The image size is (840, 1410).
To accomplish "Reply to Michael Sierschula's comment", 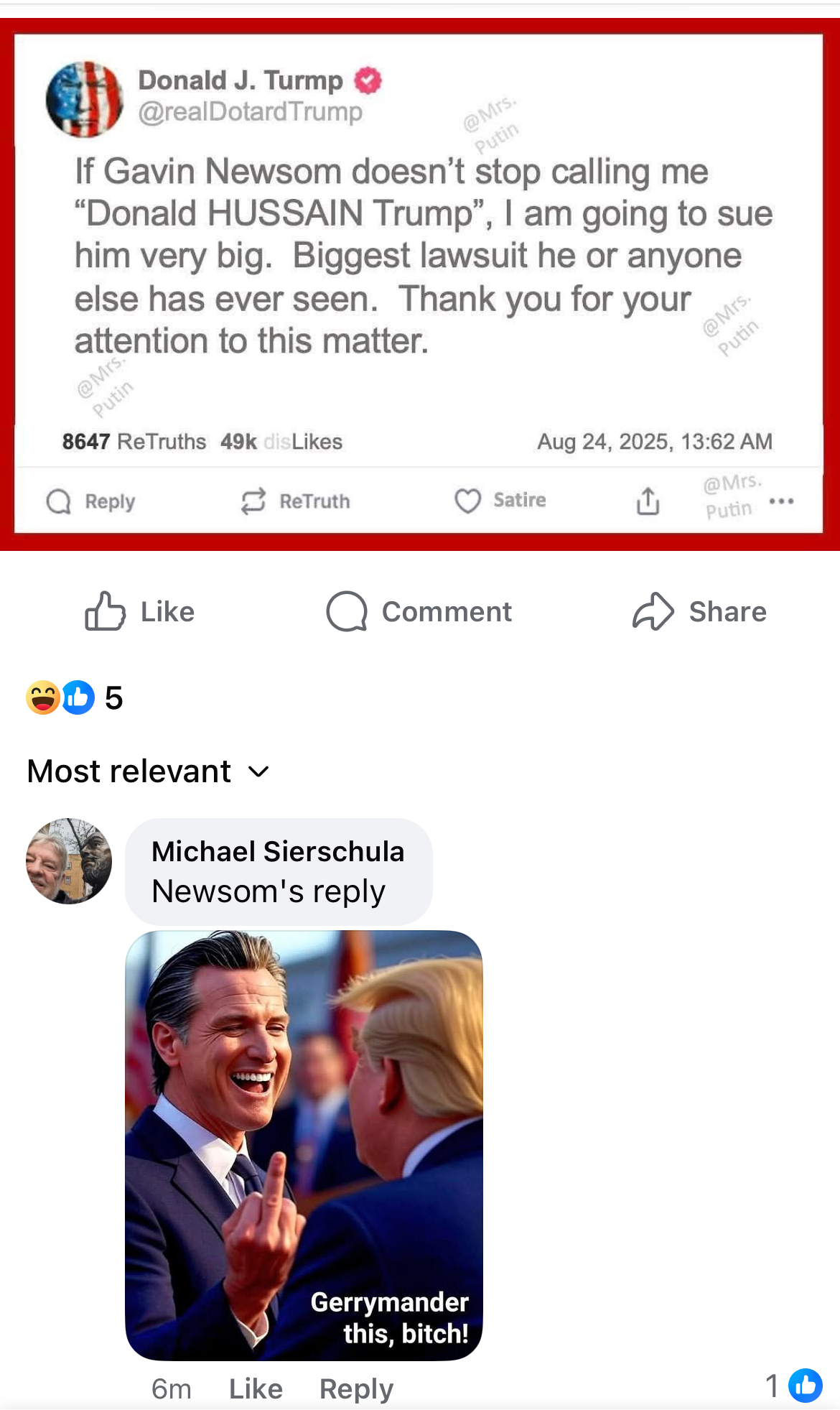I will click(x=356, y=1388).
